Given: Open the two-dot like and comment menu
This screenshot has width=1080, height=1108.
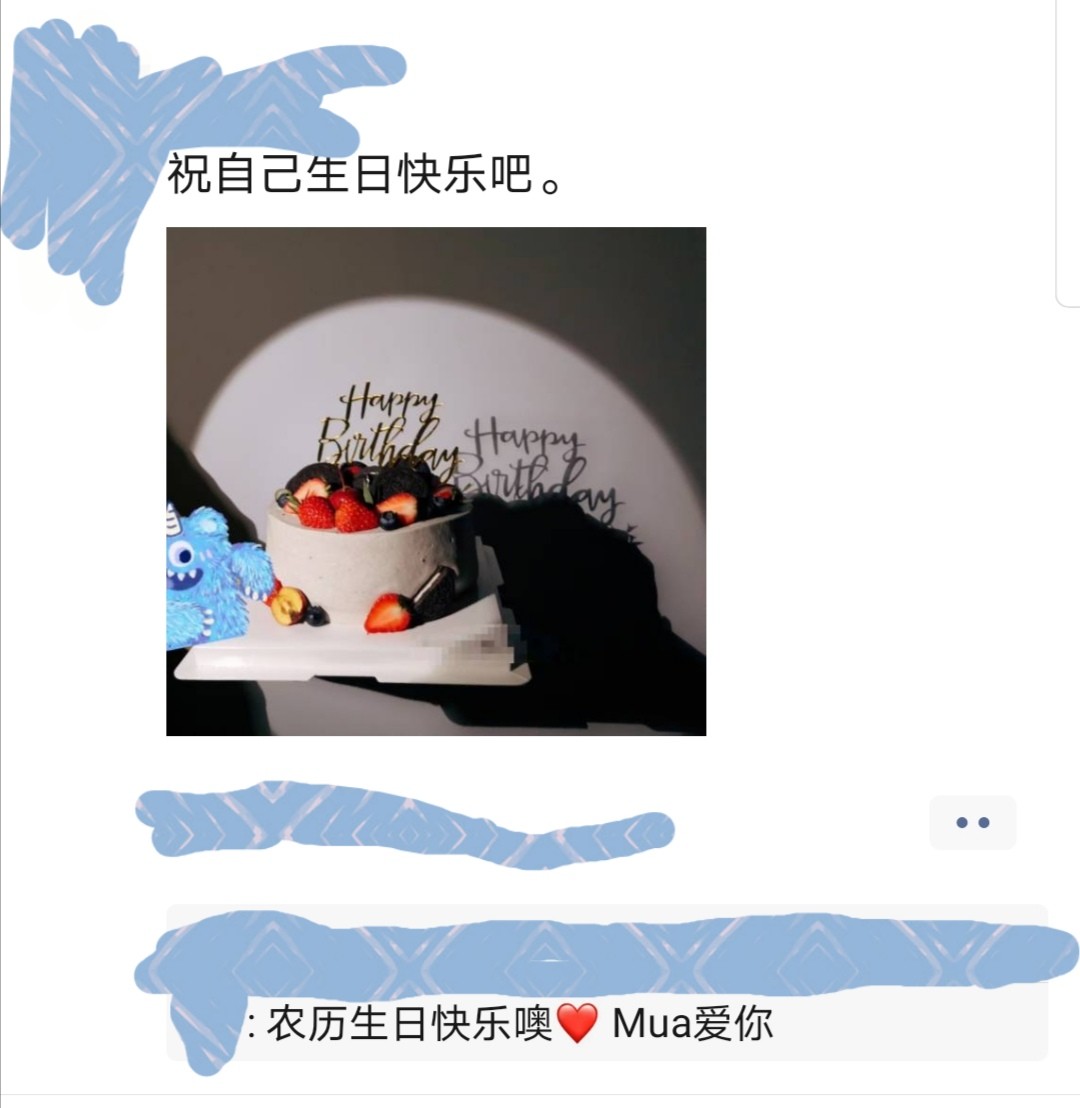Looking at the screenshot, I should 972,823.
